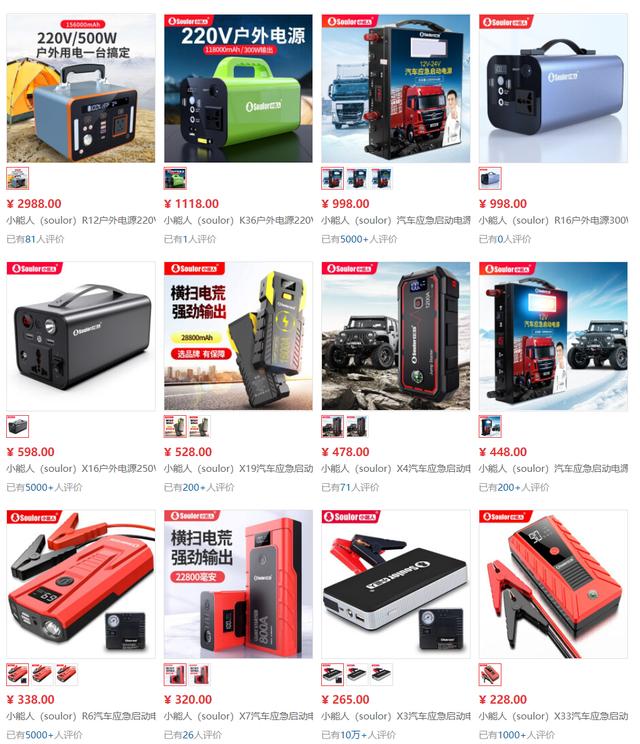Open the ¥448 car emergency starter product
This screenshot has width=640, height=744.
pos(553,336)
